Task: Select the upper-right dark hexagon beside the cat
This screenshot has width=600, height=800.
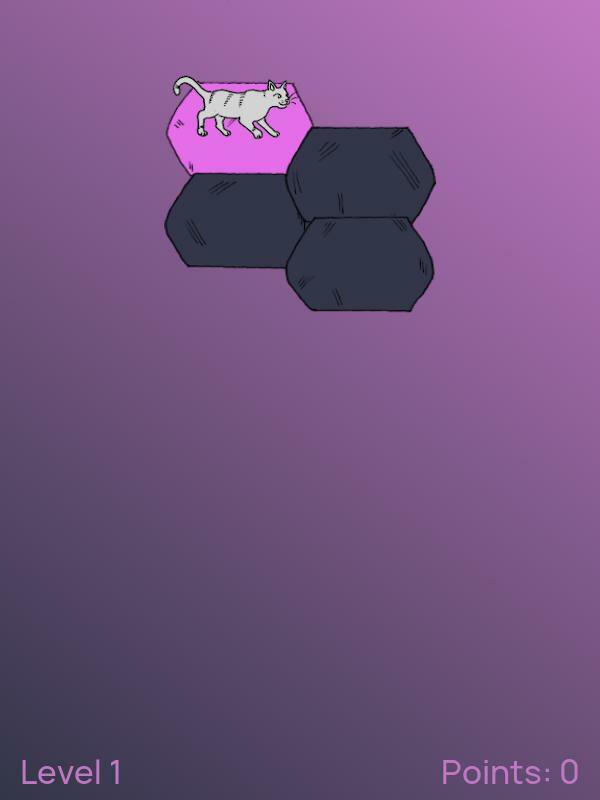Action: coord(362,171)
